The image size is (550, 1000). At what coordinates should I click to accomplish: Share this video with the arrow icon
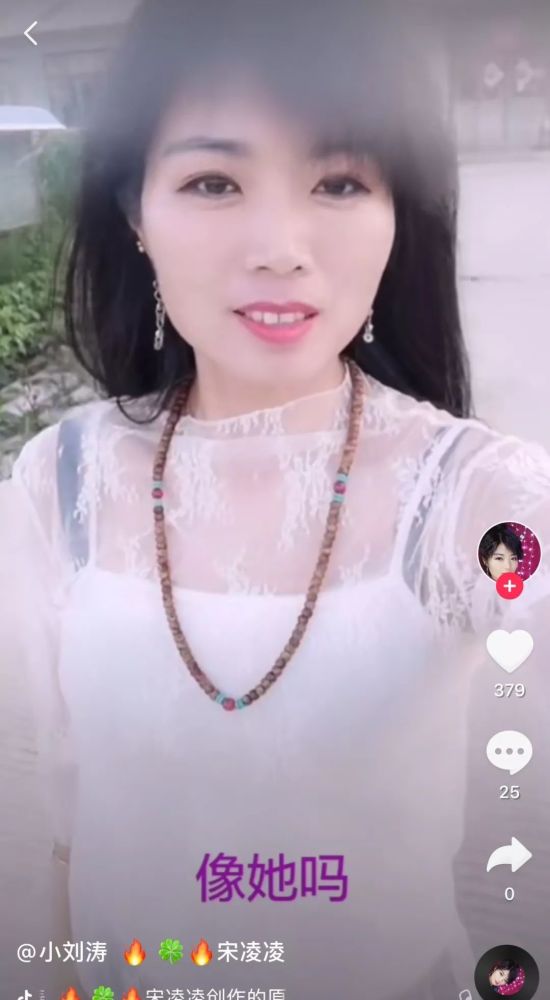point(509,855)
